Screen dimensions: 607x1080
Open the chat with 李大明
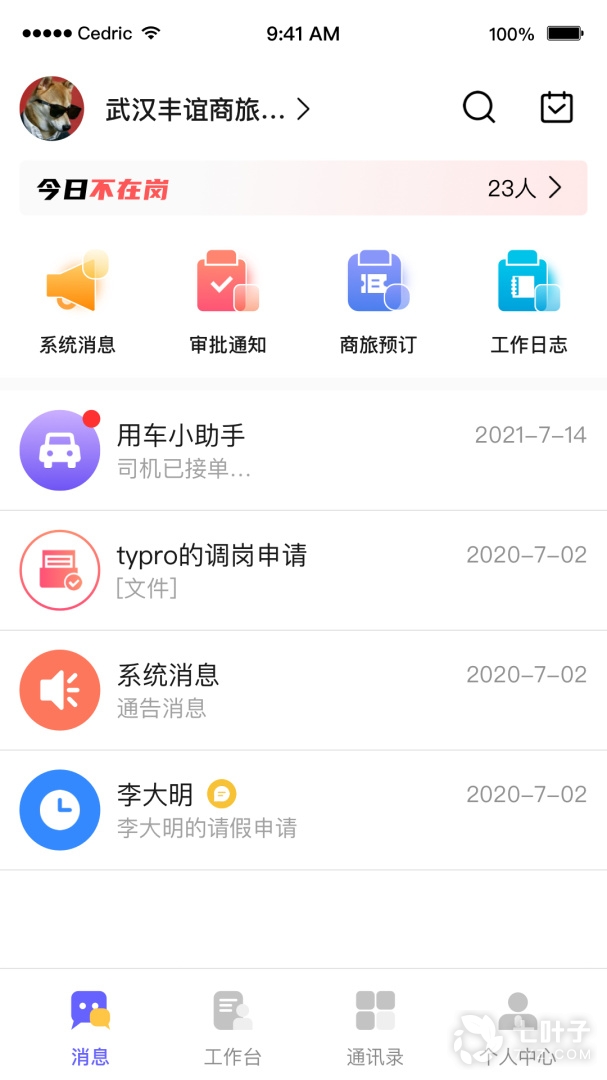tap(303, 810)
